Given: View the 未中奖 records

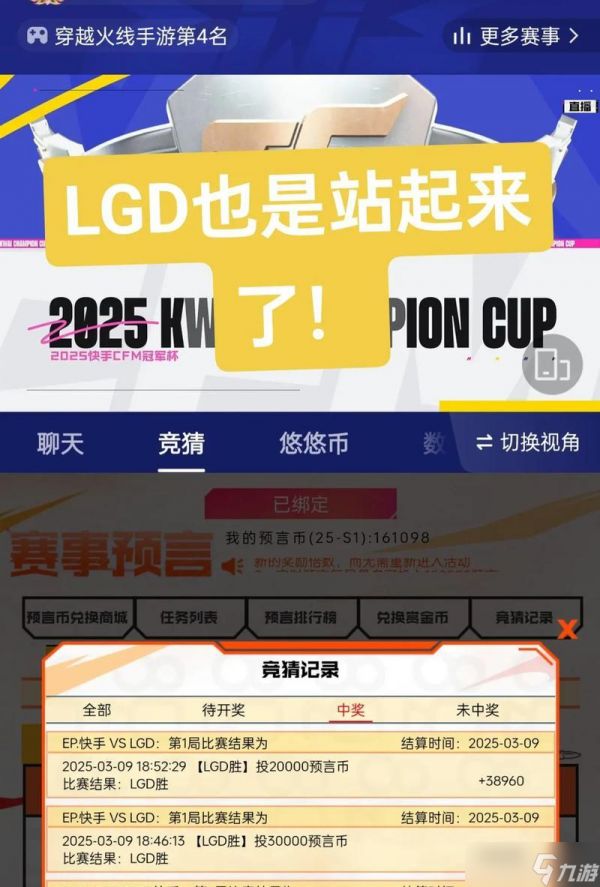Looking at the screenshot, I should (477, 710).
